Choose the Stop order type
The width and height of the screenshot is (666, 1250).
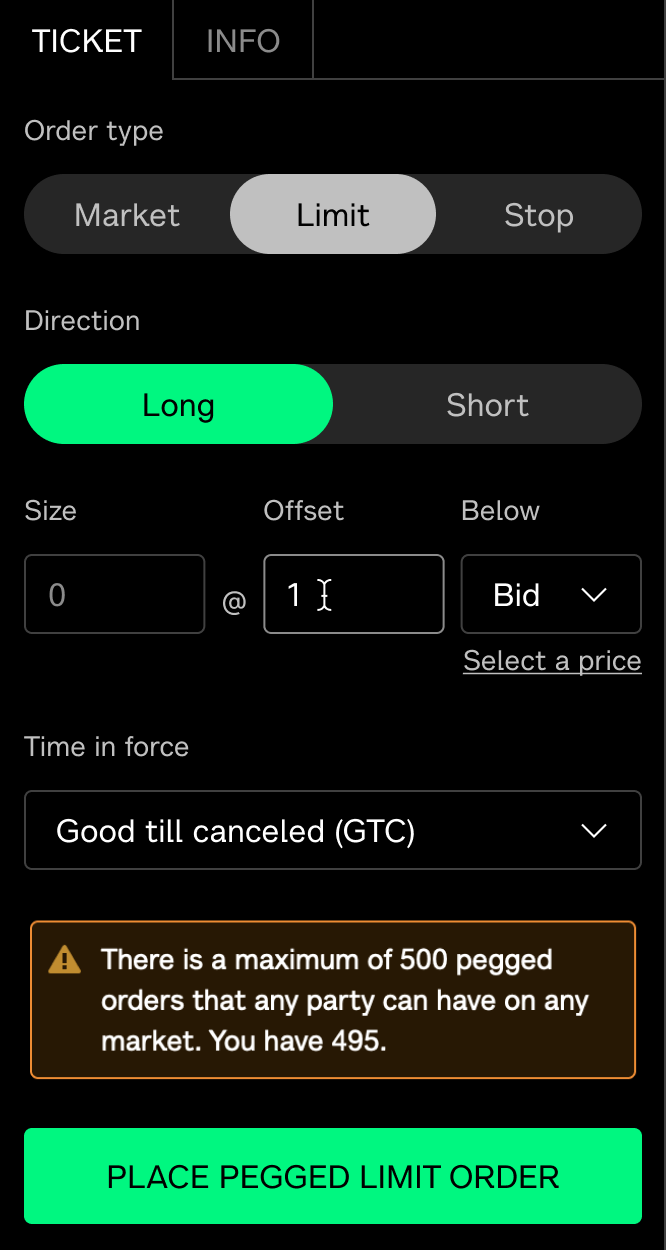pos(538,215)
